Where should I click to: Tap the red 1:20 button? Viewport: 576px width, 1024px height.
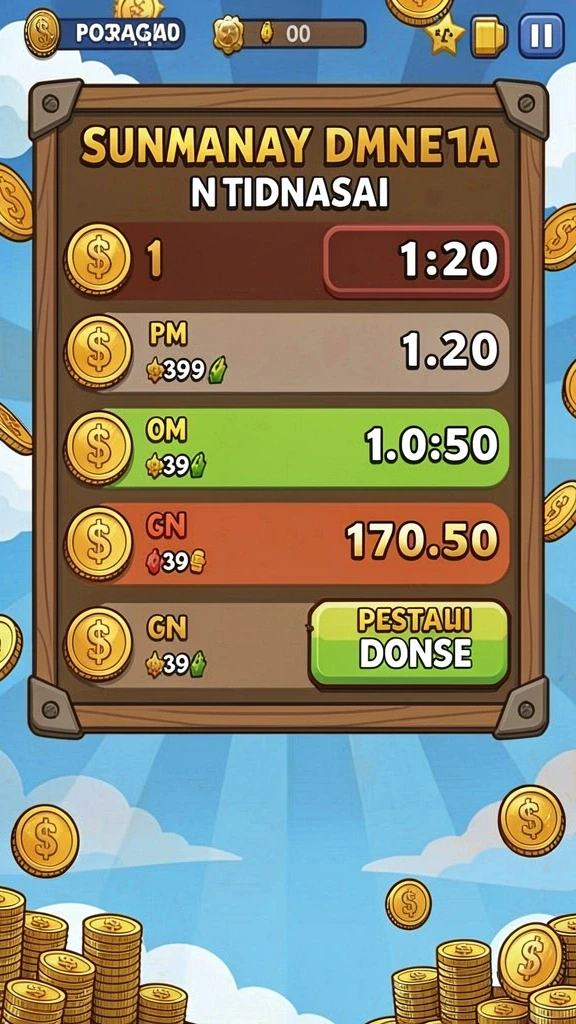coord(416,260)
